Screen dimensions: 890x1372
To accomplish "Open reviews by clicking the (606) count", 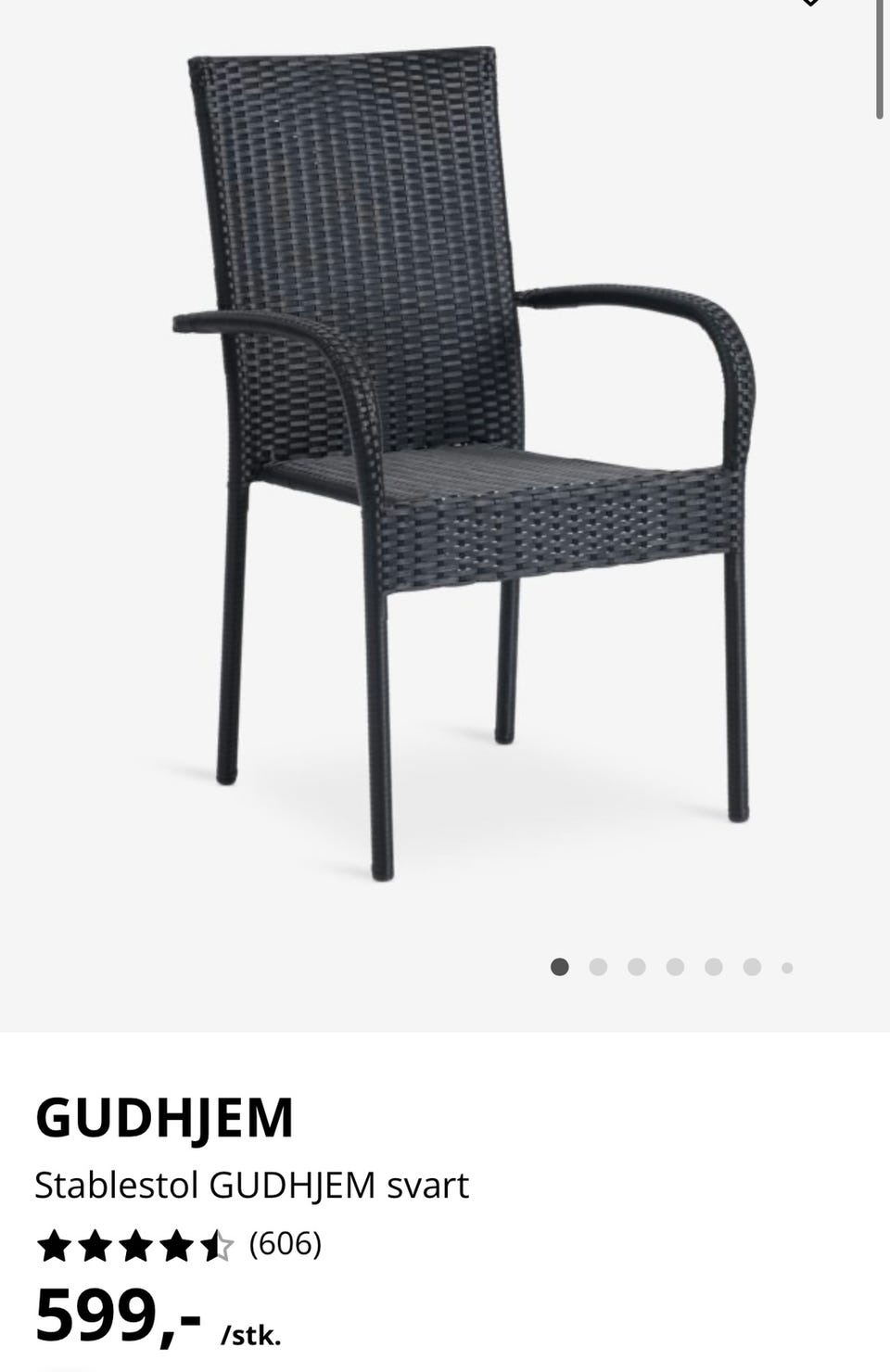I will (x=286, y=1245).
